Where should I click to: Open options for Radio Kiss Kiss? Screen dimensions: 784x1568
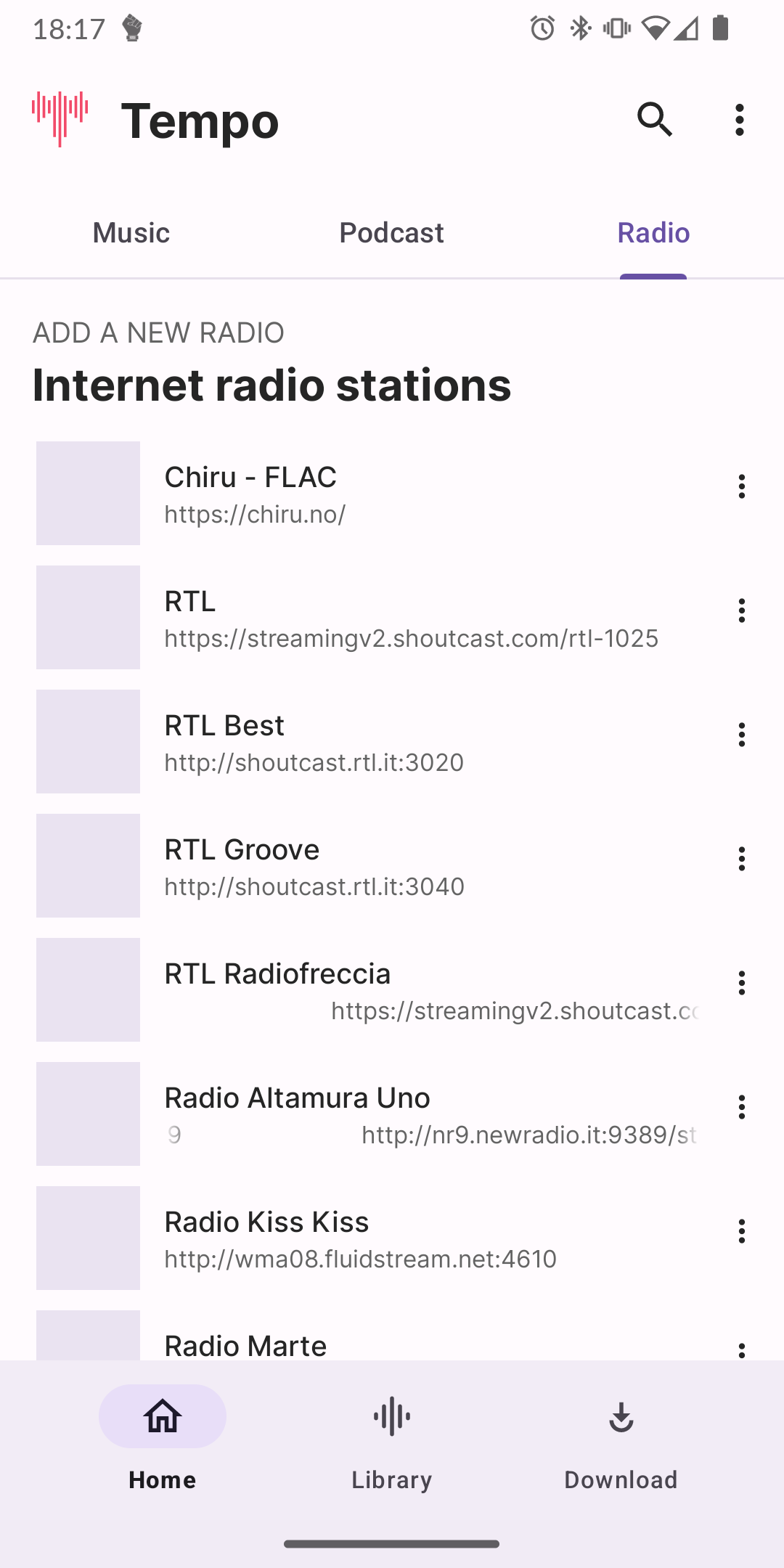pos(741,1231)
